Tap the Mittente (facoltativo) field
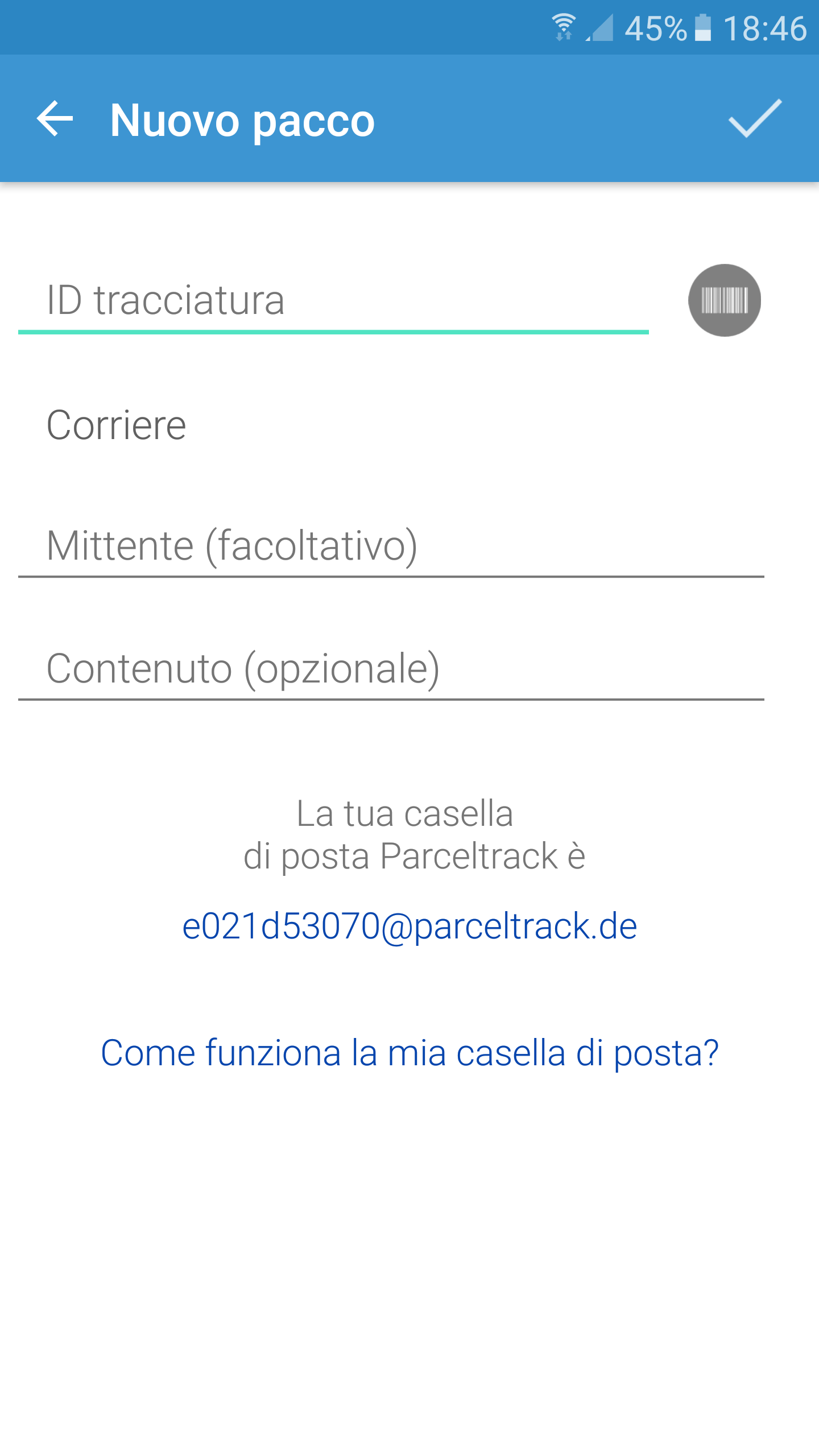The image size is (819, 1456). tap(391, 546)
